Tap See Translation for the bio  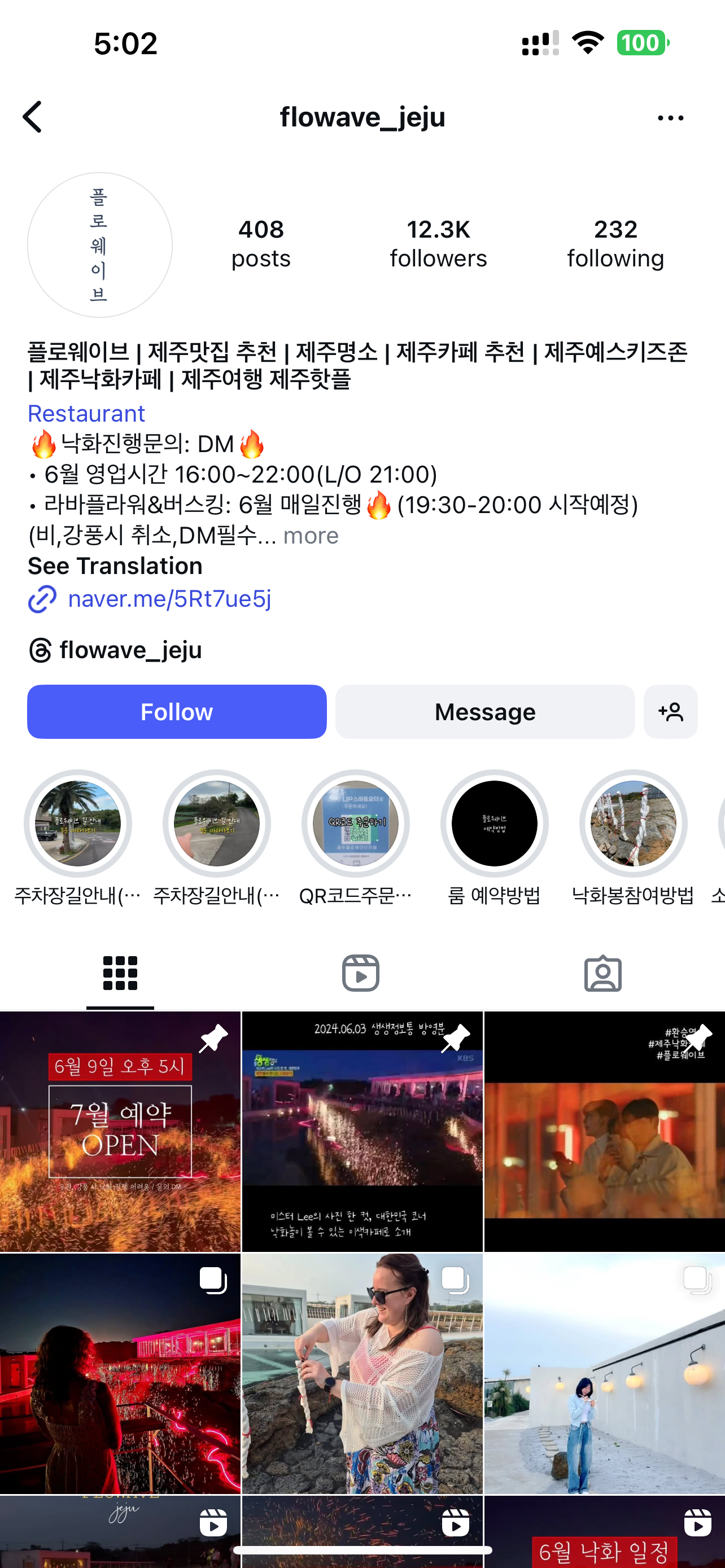pyautogui.click(x=115, y=566)
